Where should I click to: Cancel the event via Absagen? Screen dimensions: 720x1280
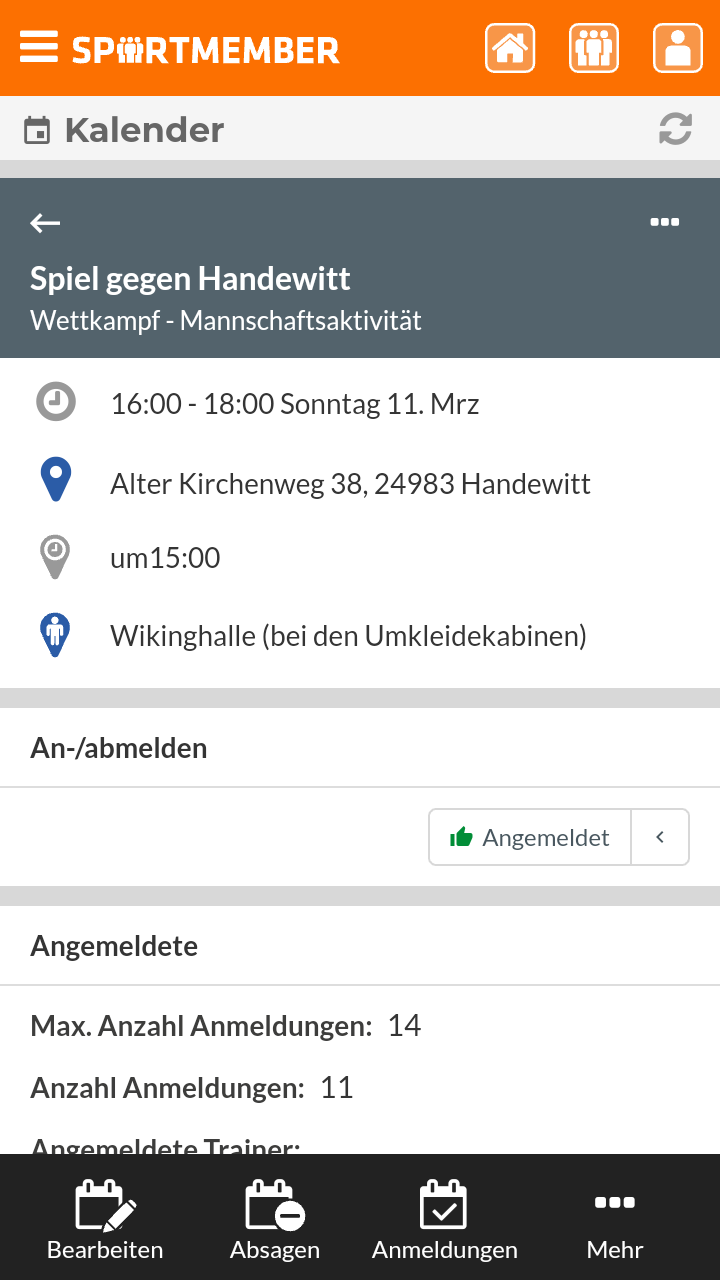click(275, 1220)
